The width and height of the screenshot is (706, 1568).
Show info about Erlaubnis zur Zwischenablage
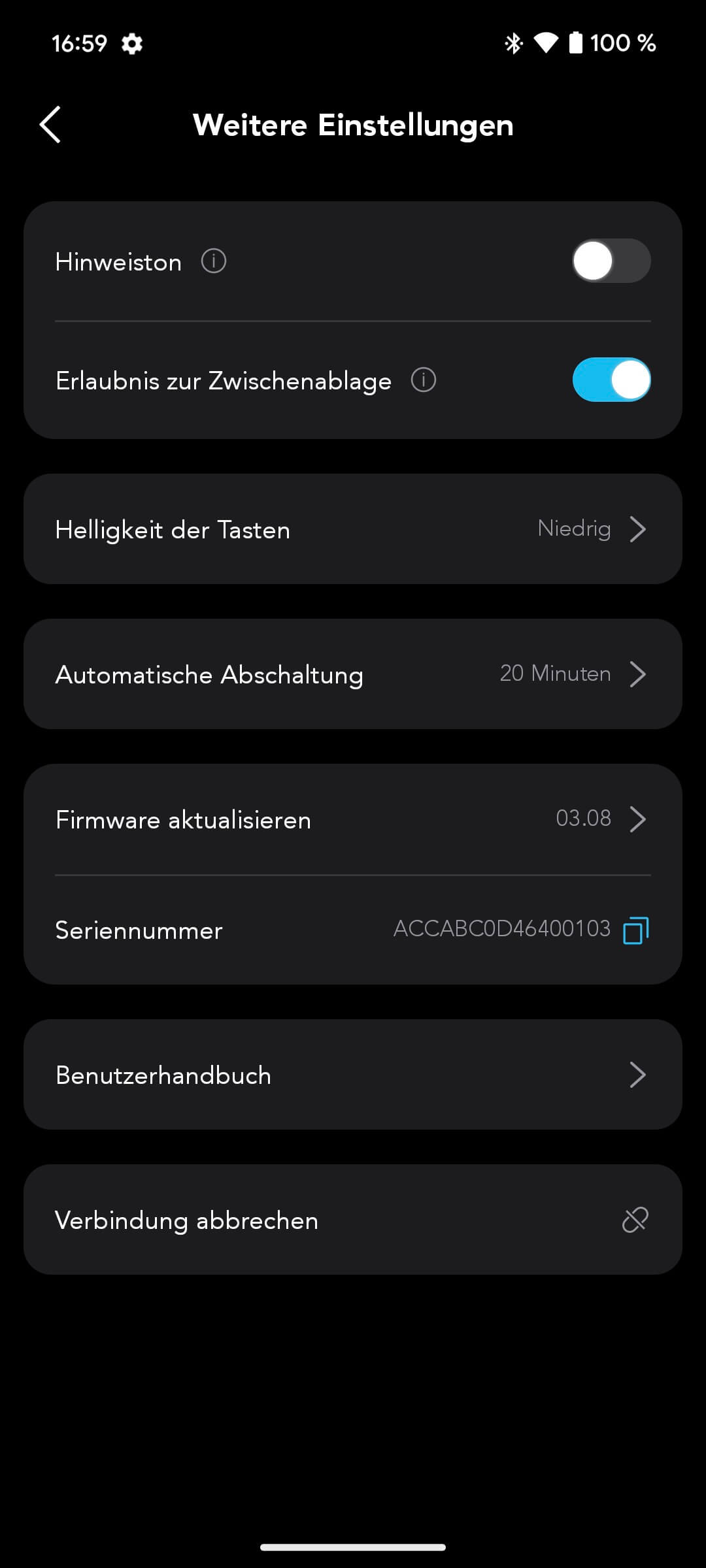click(x=424, y=380)
